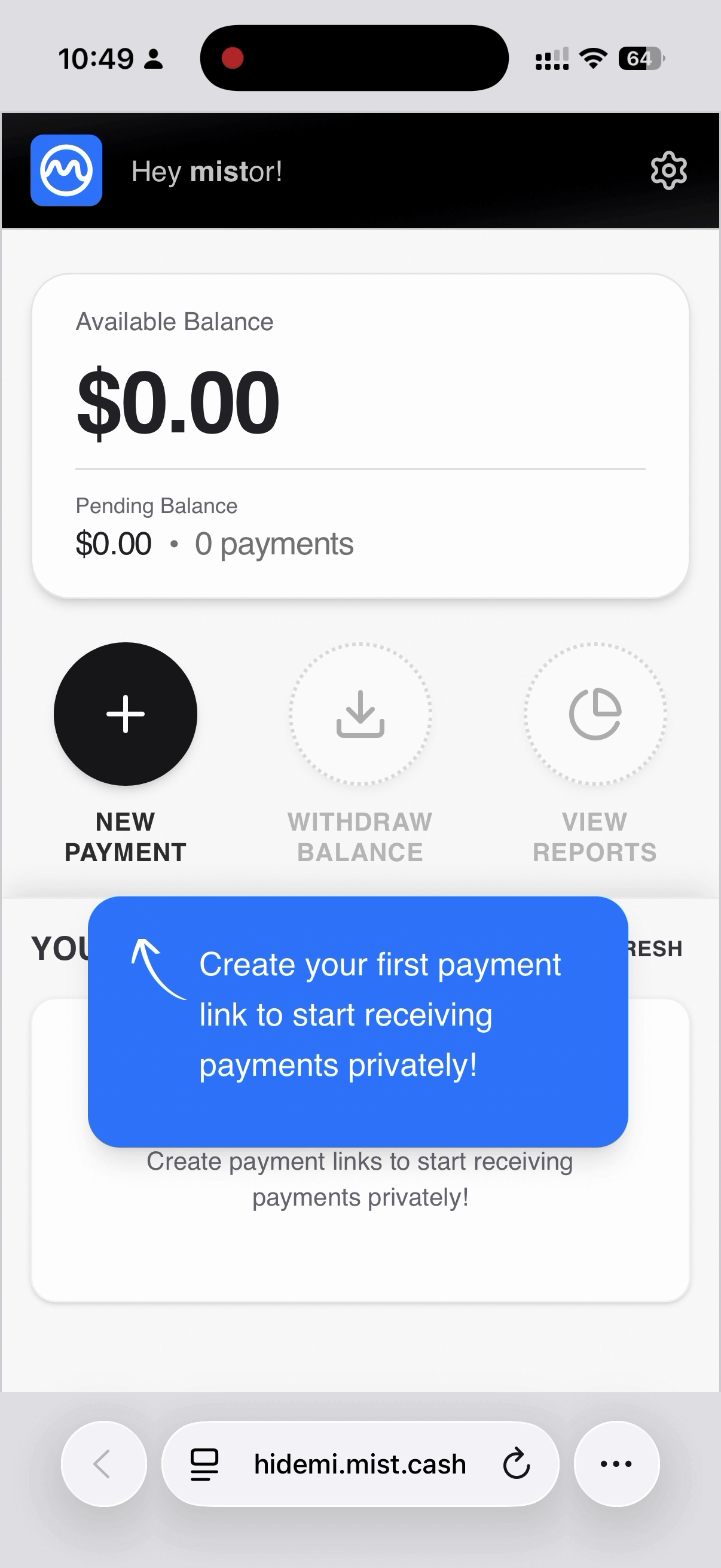
Task: Go back using the browser back arrow
Action: pyautogui.click(x=103, y=1465)
